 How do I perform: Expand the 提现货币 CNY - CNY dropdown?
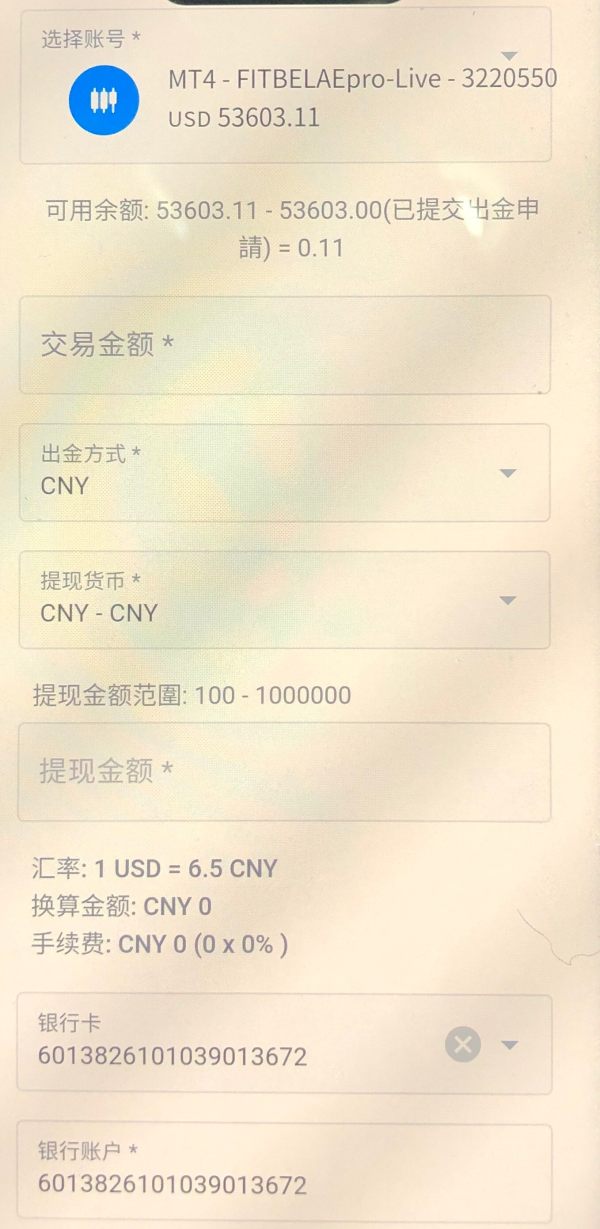tap(285, 599)
